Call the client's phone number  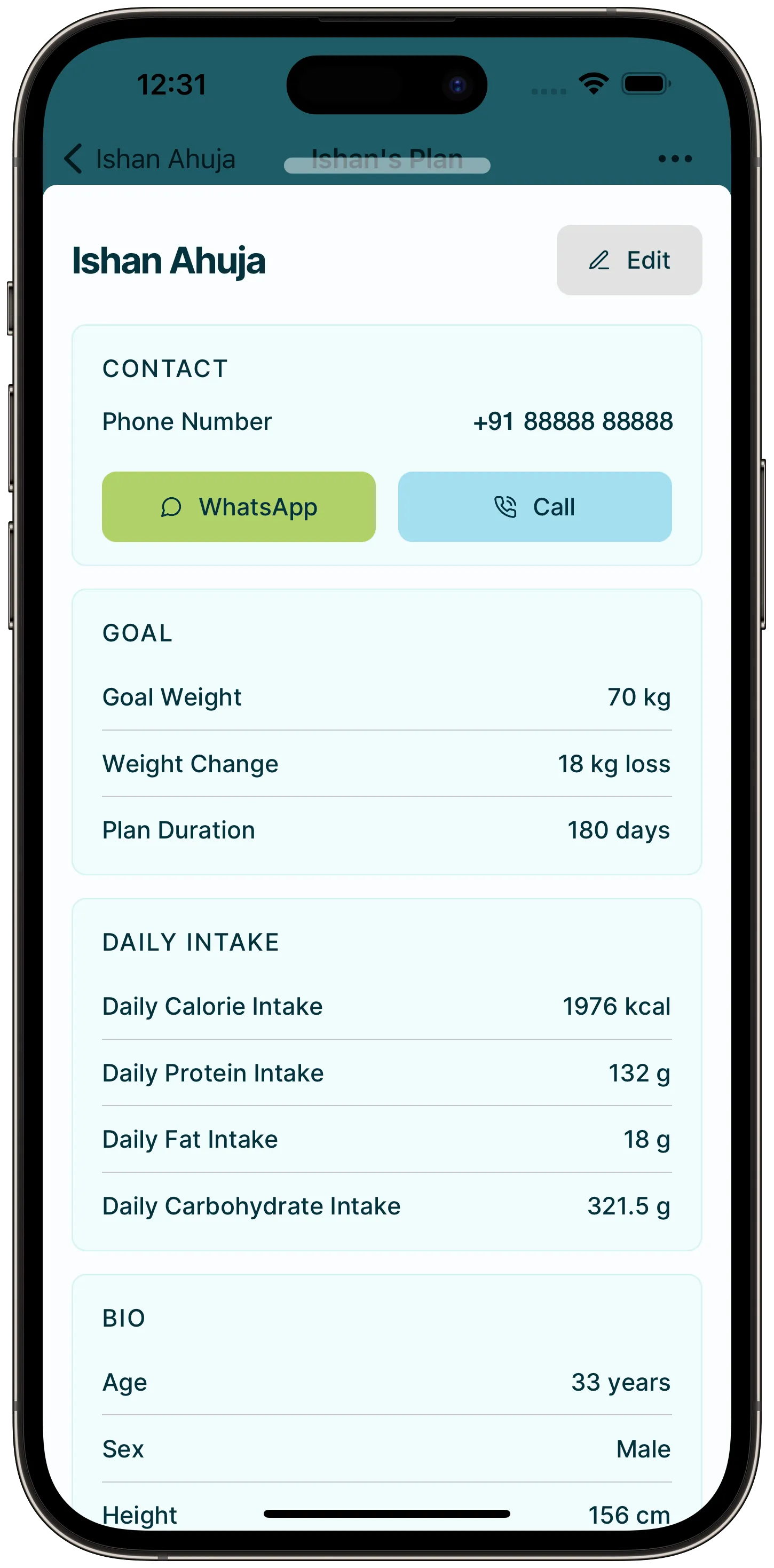pos(534,506)
